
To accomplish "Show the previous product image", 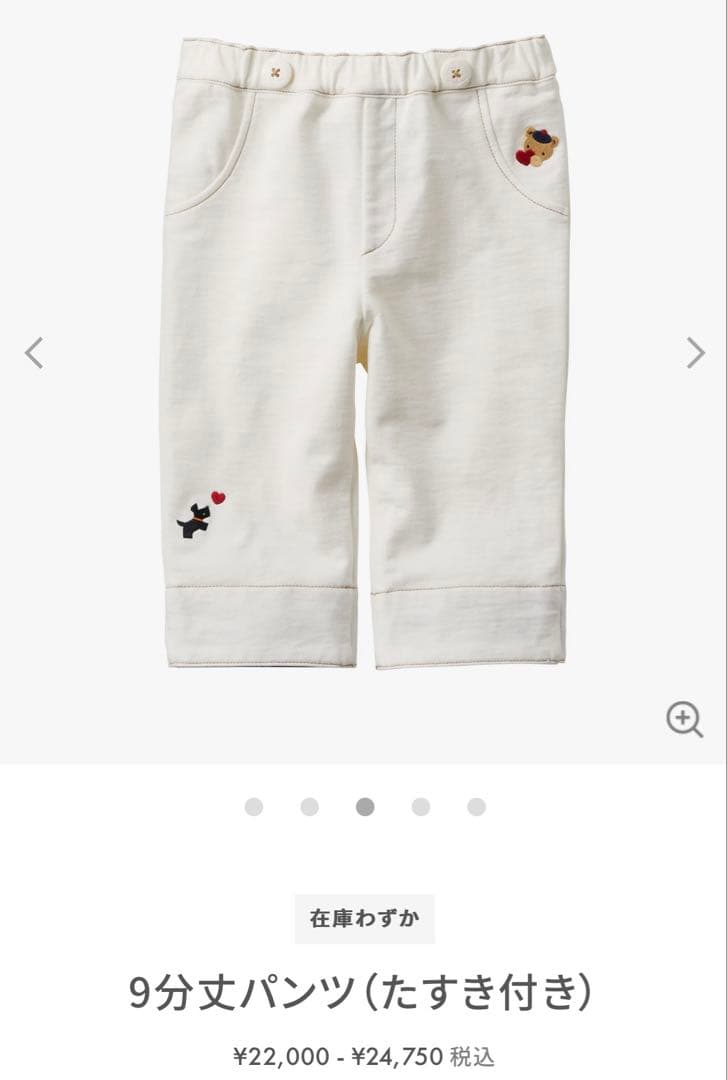I will [35, 353].
